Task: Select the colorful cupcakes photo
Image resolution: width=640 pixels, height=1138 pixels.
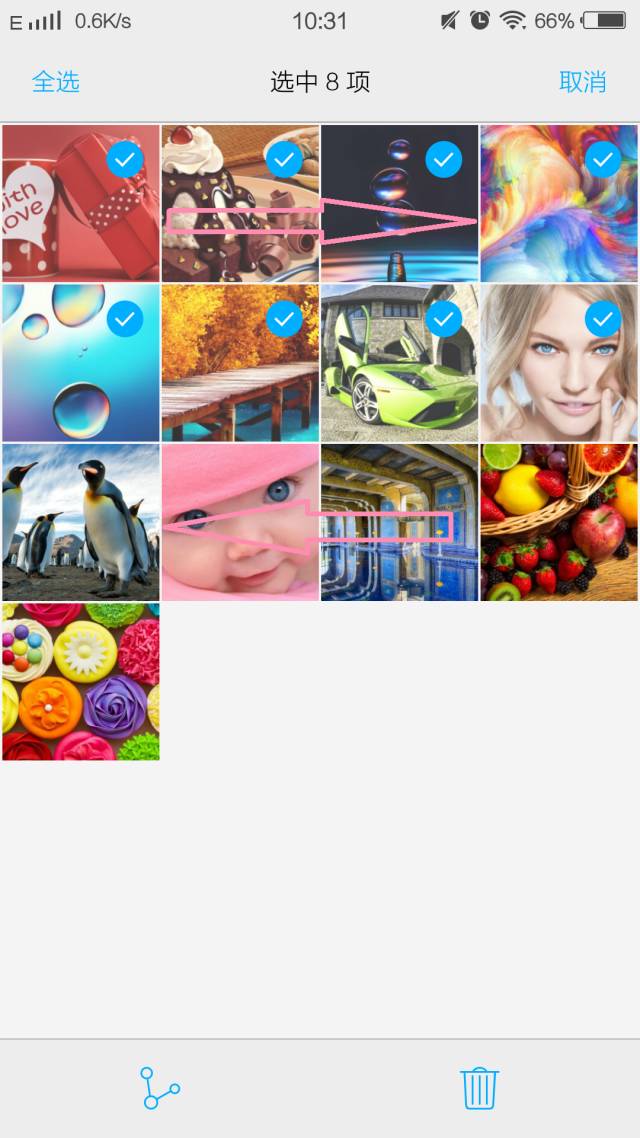Action: [x=81, y=681]
